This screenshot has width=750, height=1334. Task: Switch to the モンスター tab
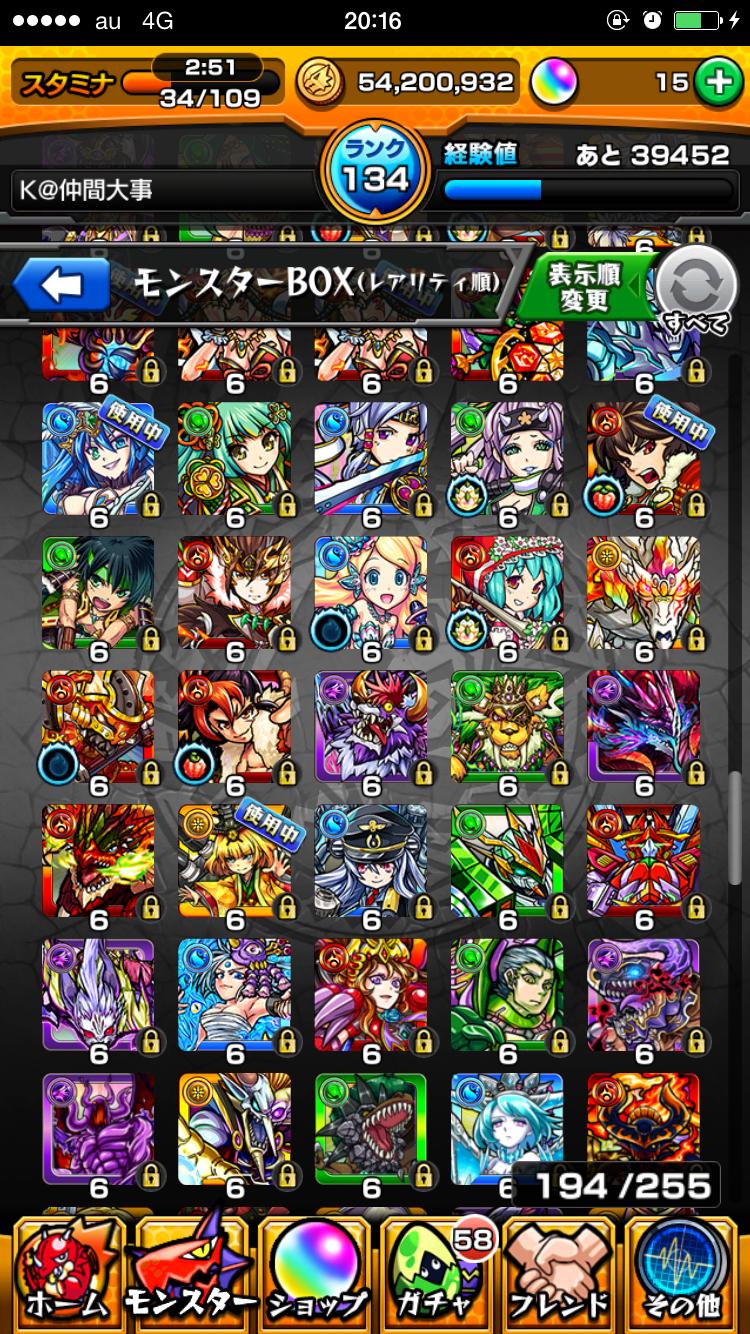tap(190, 1272)
